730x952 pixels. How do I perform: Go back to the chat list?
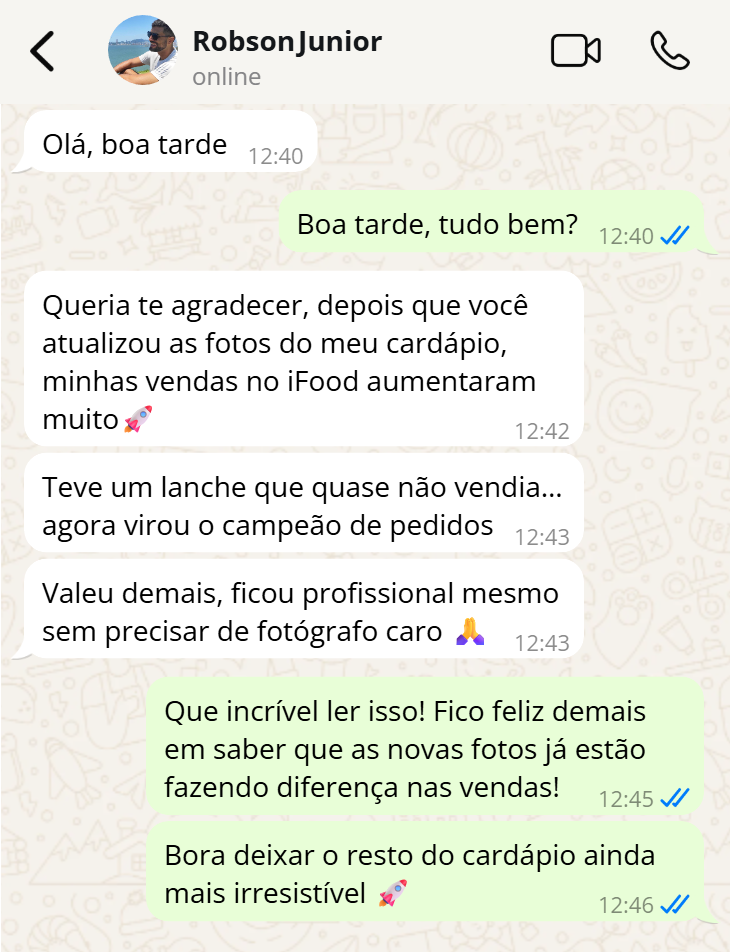42,52
